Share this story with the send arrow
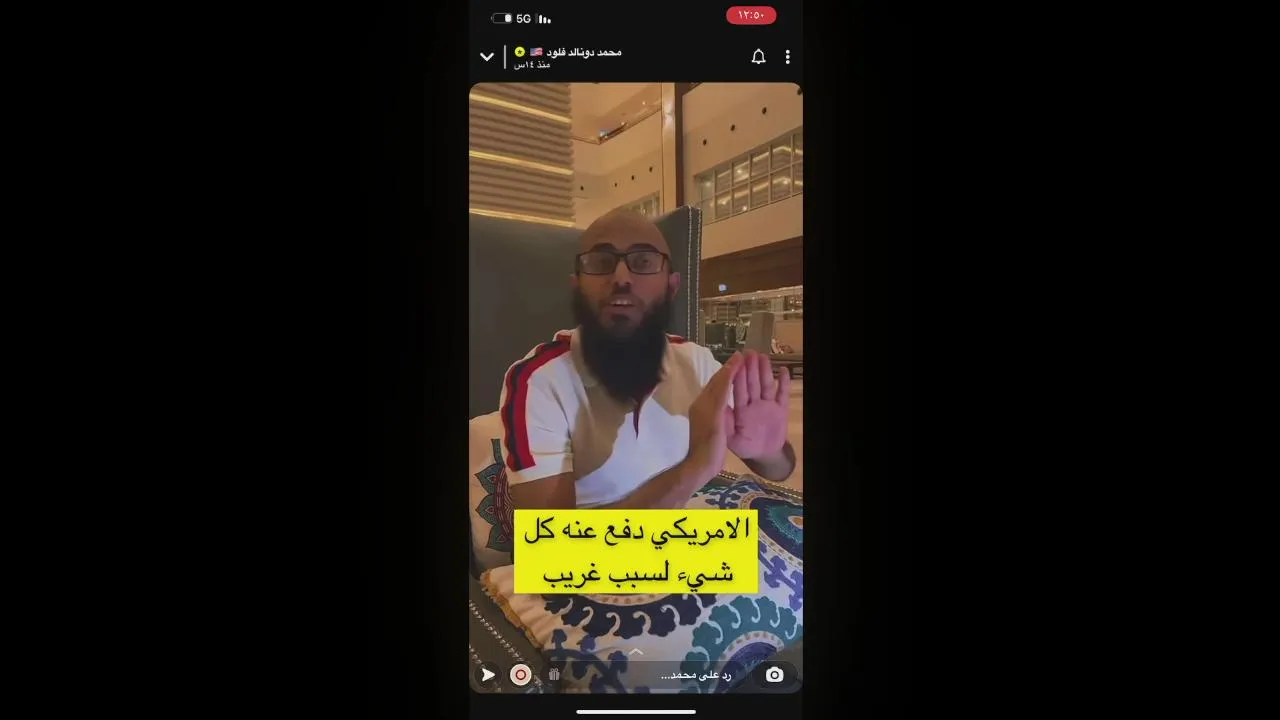 (488, 675)
